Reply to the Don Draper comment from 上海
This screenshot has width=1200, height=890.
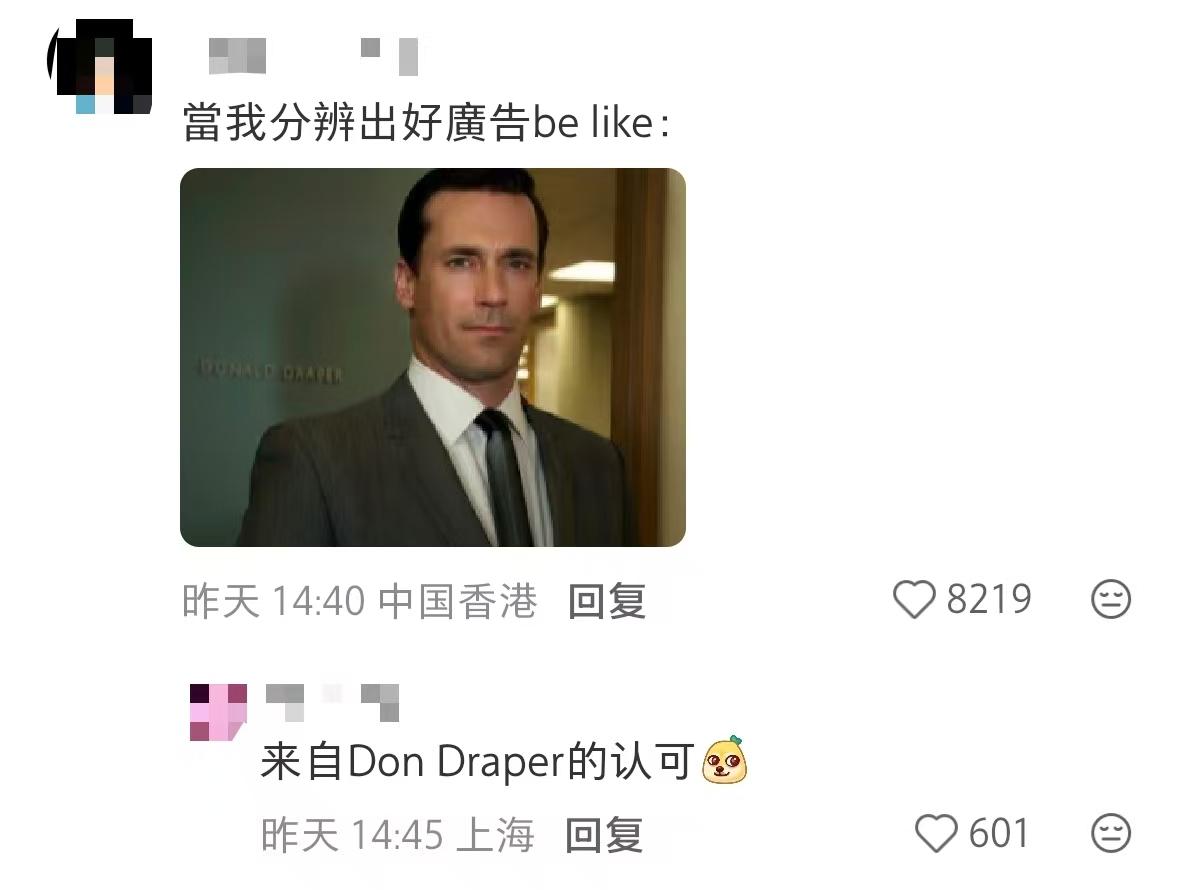[604, 835]
